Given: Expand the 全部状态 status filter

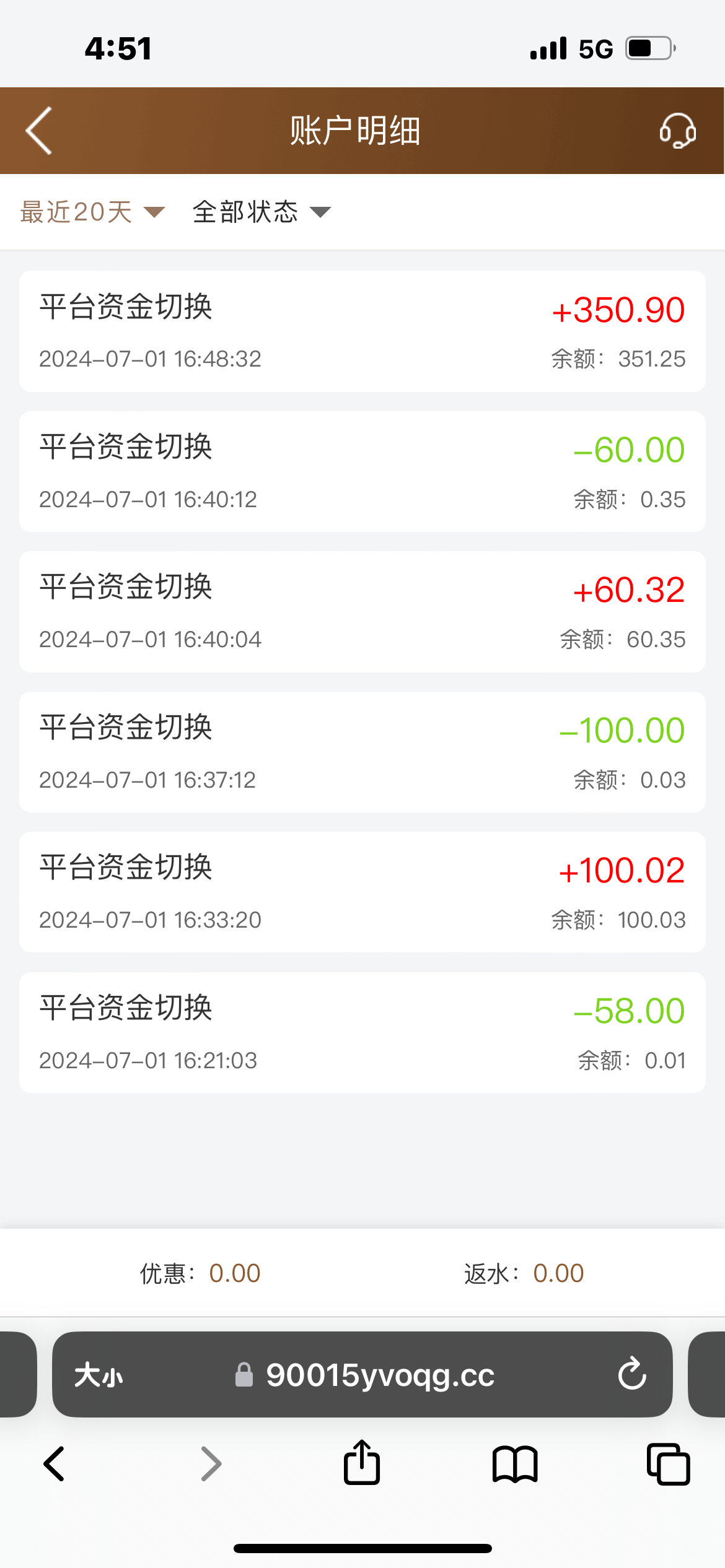Looking at the screenshot, I should coord(261,212).
